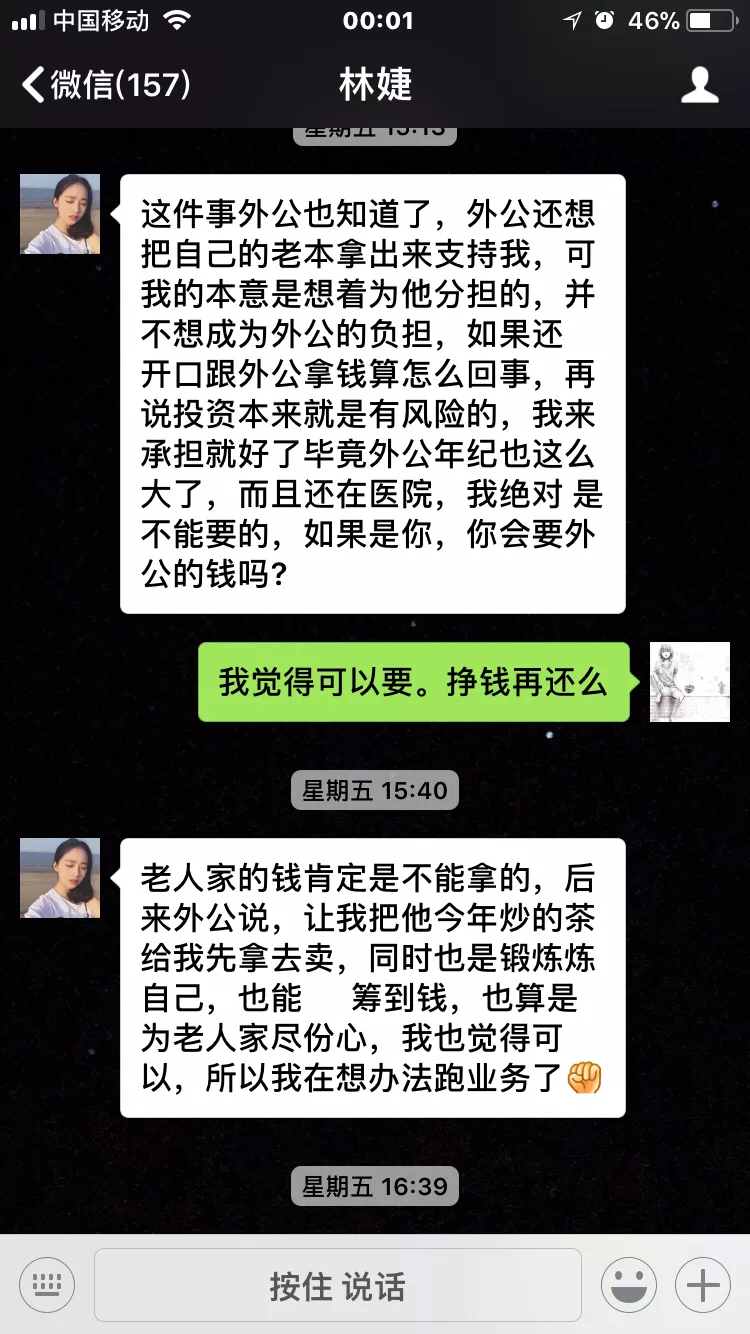Switch input to keyboard mode
Viewport: 750px width, 1334px height.
tap(47, 1284)
